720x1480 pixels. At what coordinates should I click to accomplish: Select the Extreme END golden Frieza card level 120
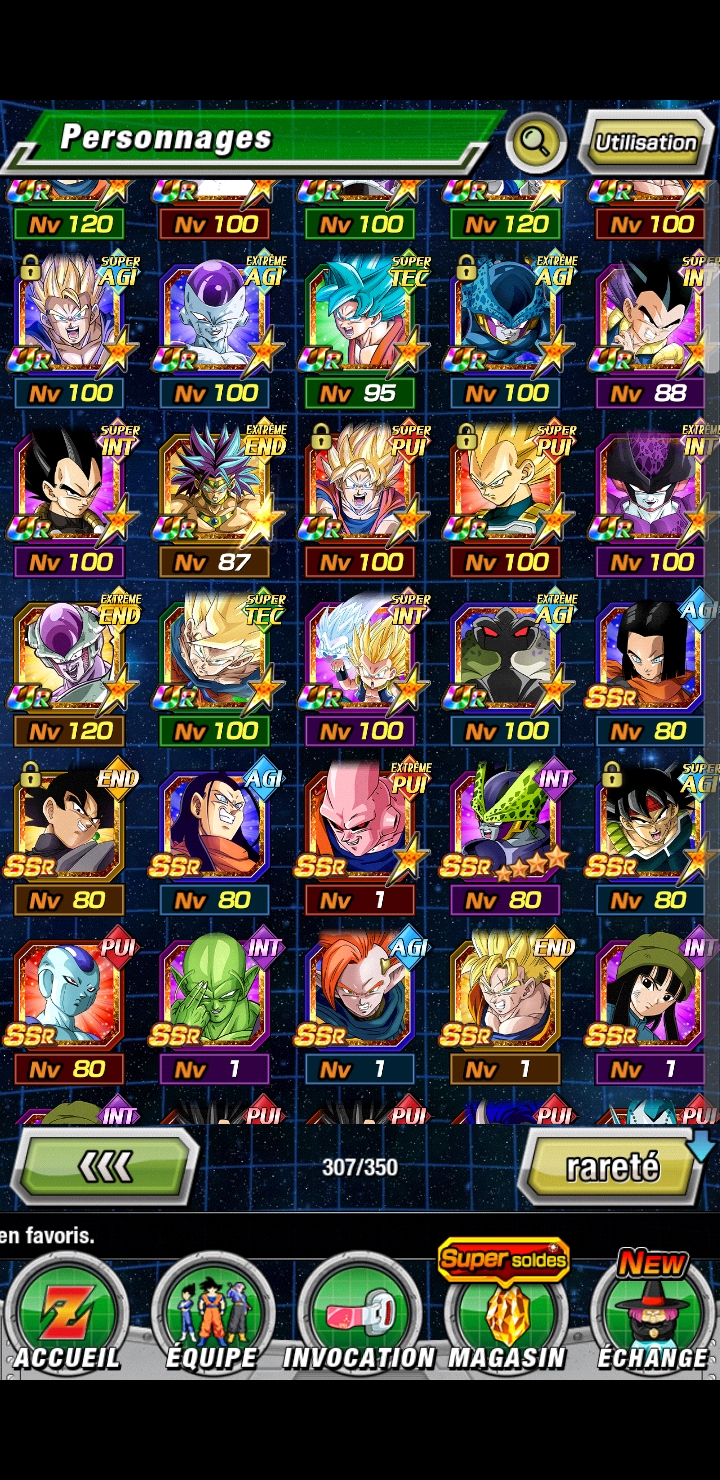pos(70,670)
